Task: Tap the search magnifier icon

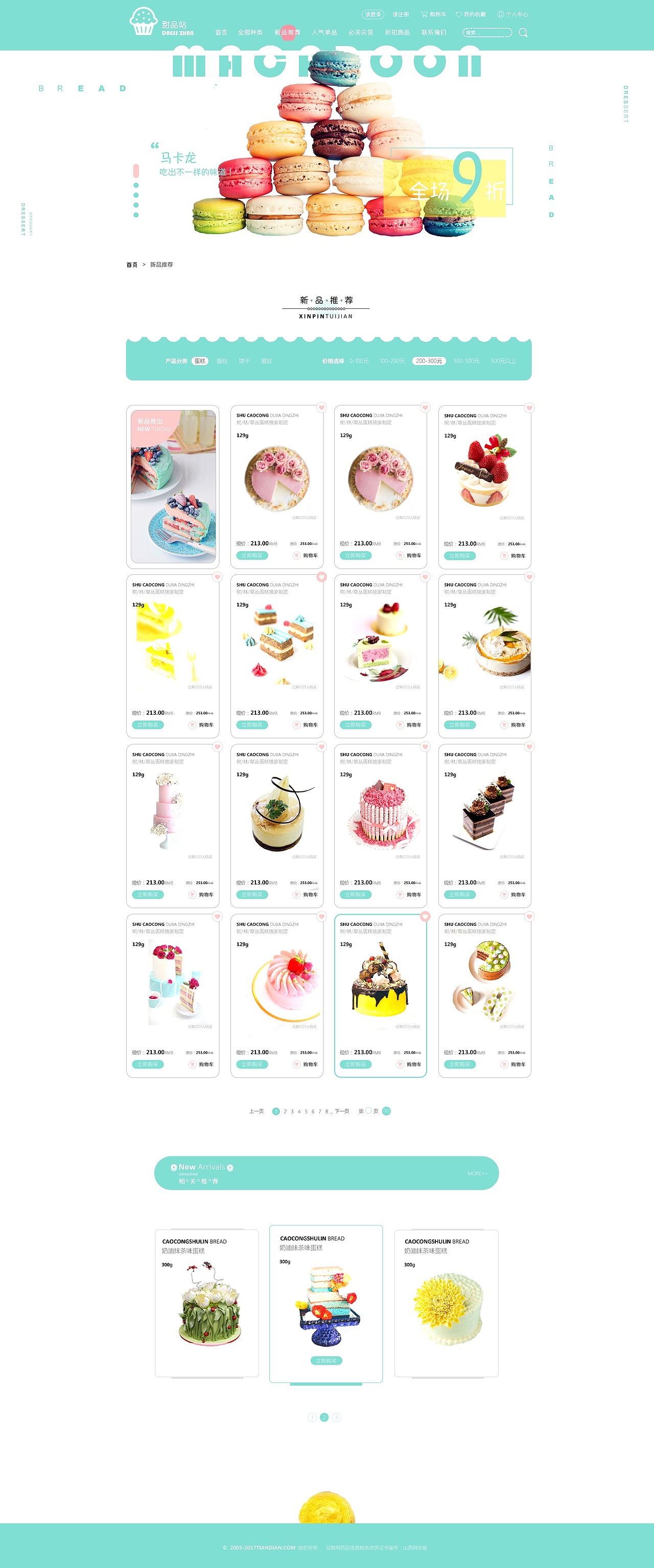Action: click(523, 33)
